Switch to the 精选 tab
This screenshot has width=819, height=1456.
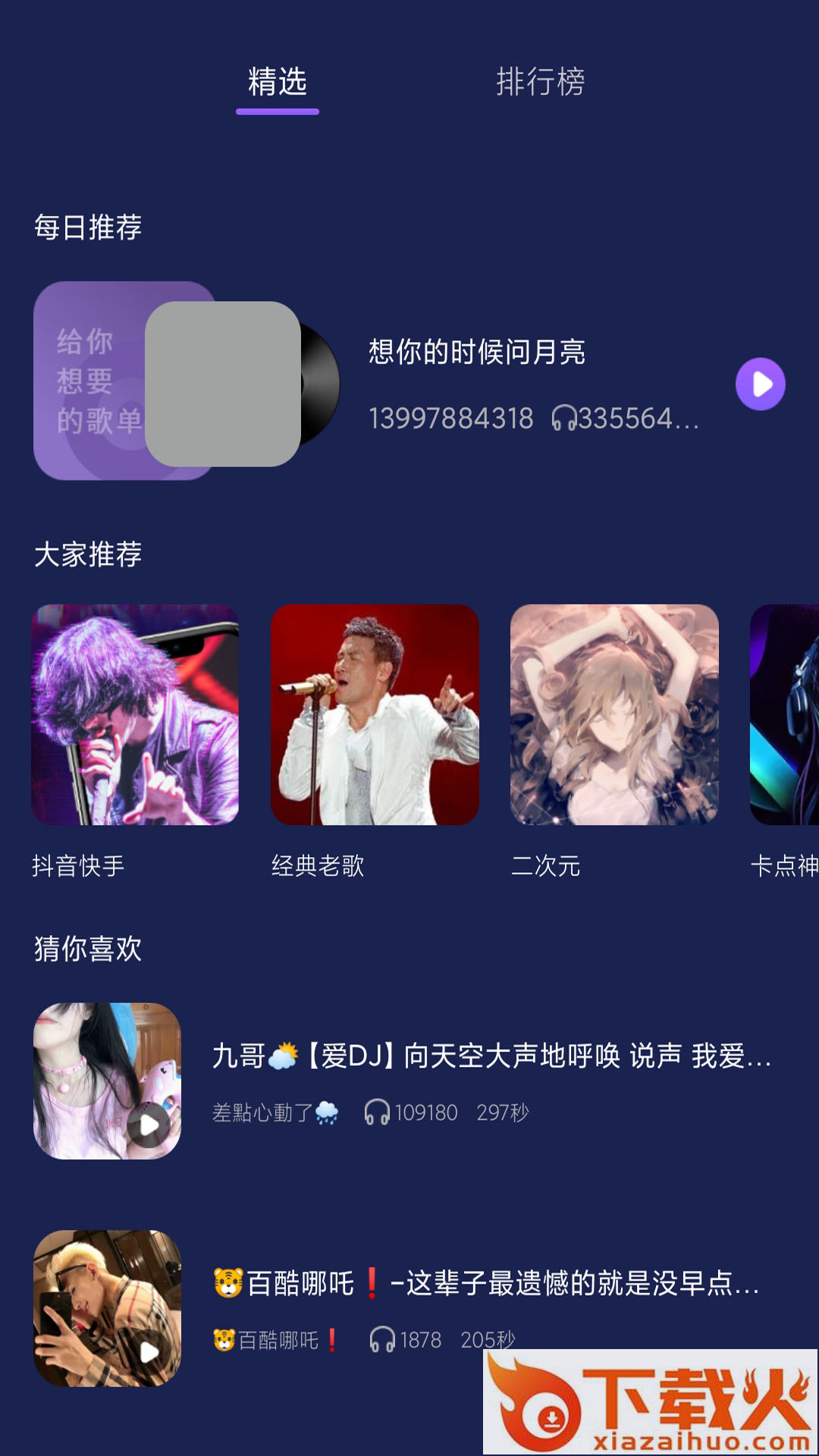[278, 82]
